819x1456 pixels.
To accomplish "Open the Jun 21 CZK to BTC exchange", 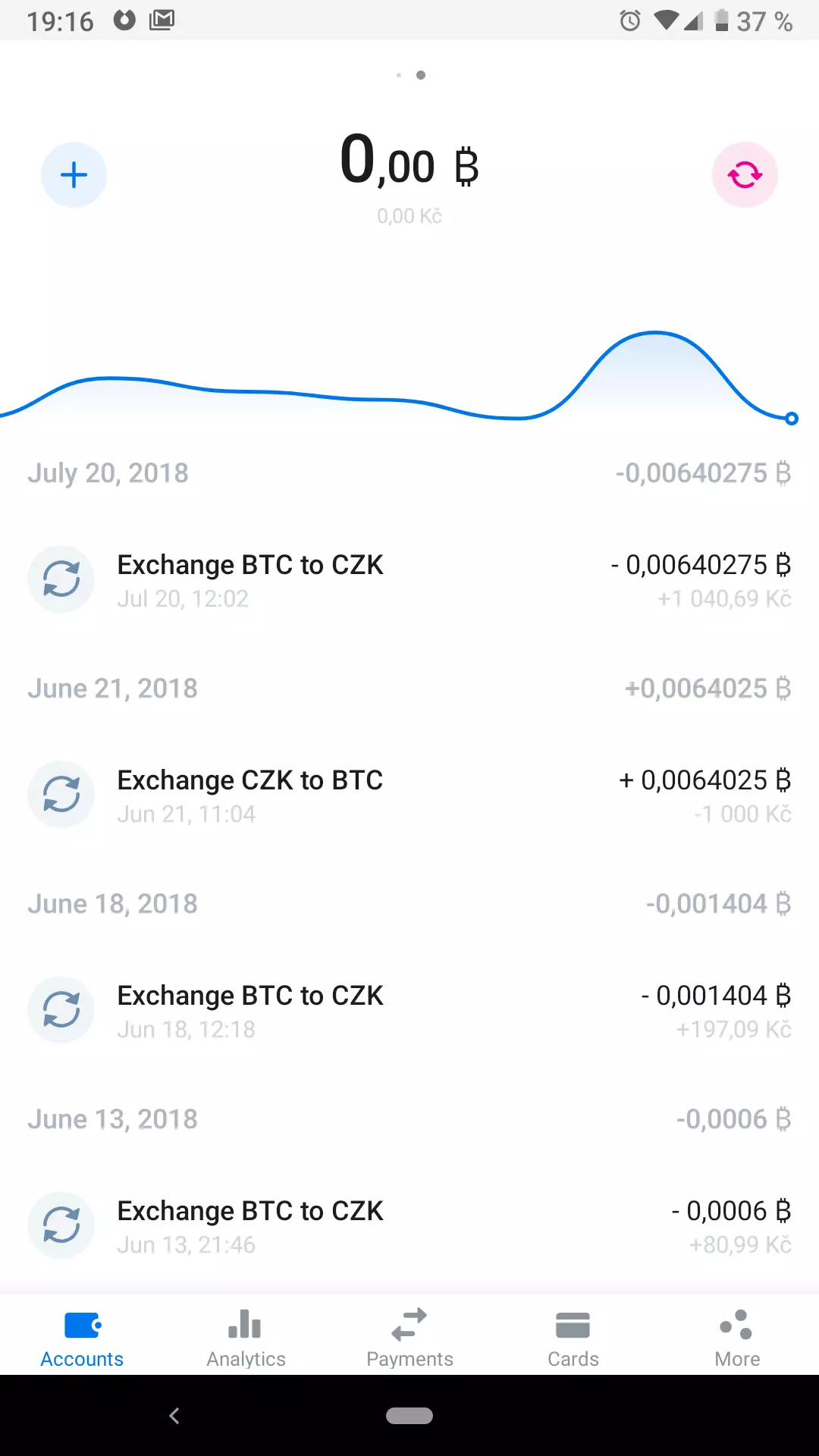I will point(409,795).
